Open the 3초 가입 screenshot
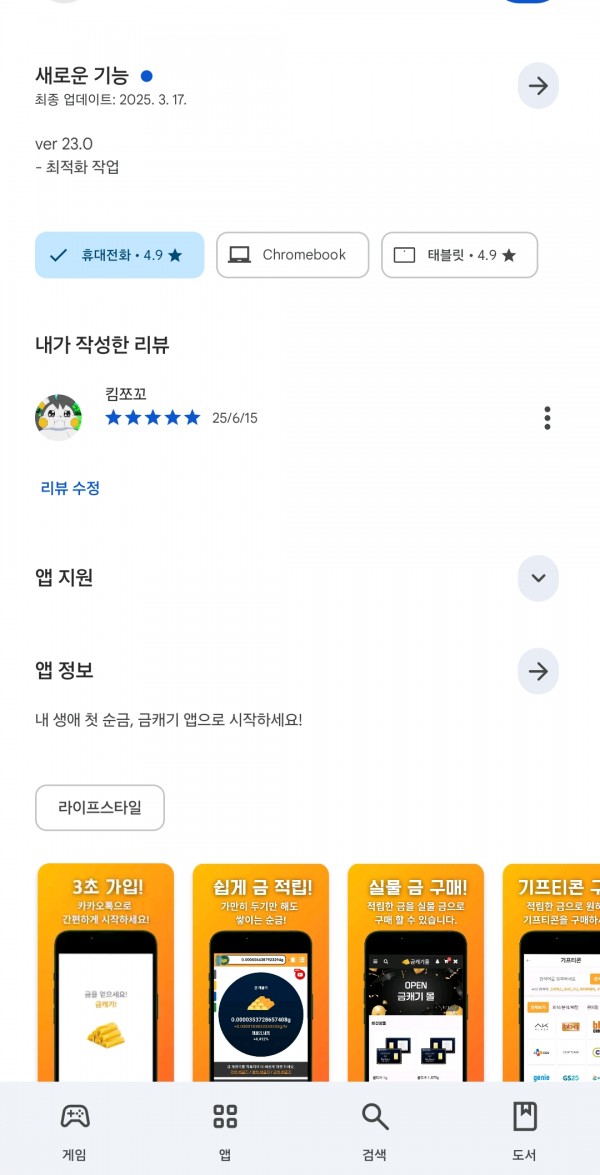 tap(106, 973)
